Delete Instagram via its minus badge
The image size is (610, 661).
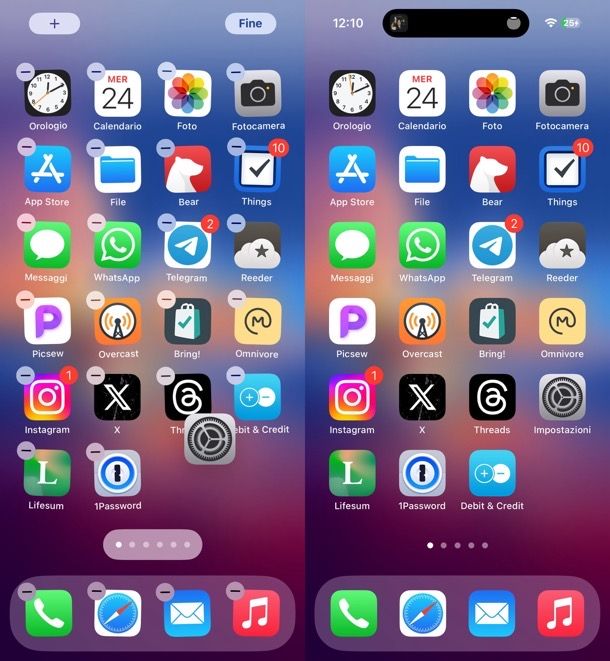click(x=27, y=374)
